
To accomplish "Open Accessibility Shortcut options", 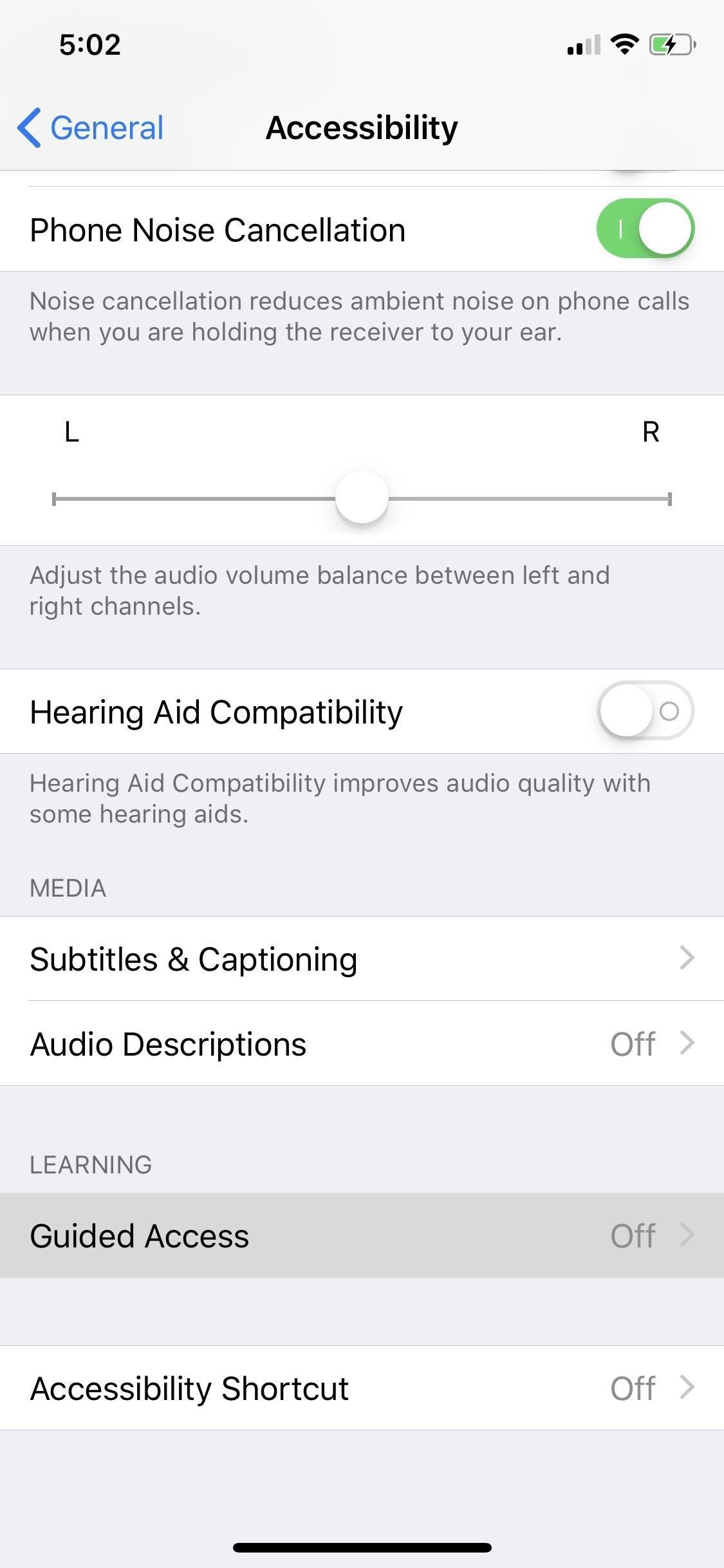I will tap(362, 1388).
